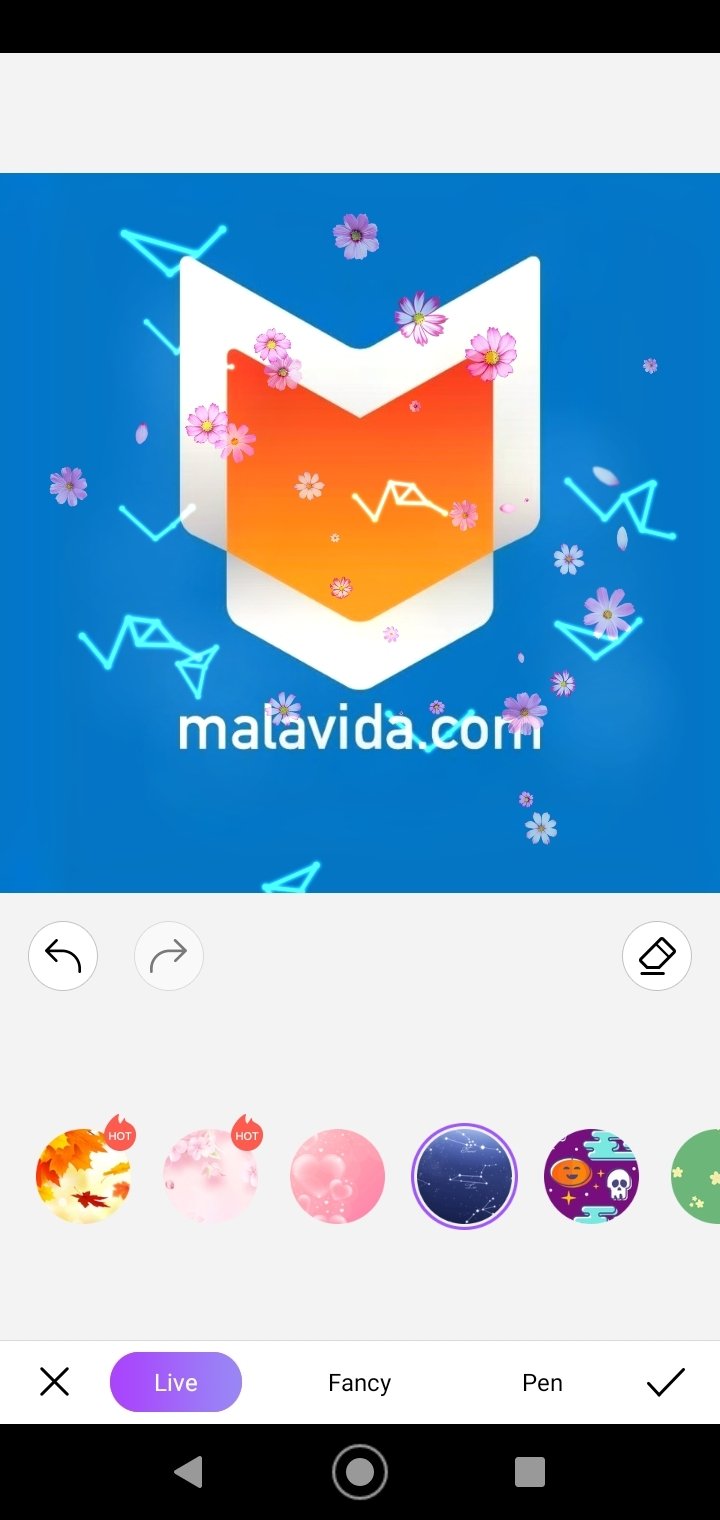This screenshot has height=1520, width=720.
Task: Switch to the Fancy tab
Action: tap(359, 1382)
